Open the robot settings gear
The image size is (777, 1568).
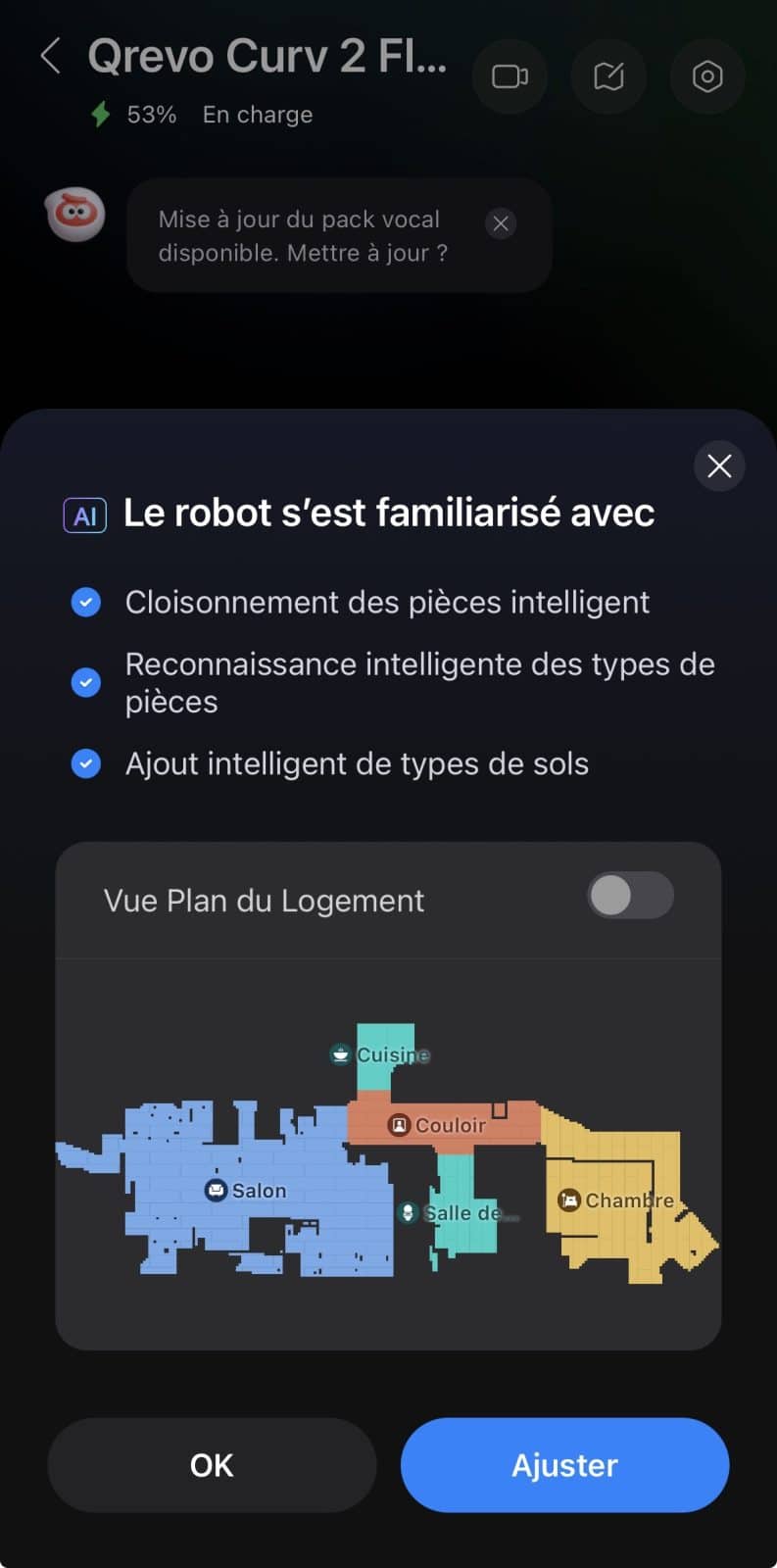click(x=706, y=76)
